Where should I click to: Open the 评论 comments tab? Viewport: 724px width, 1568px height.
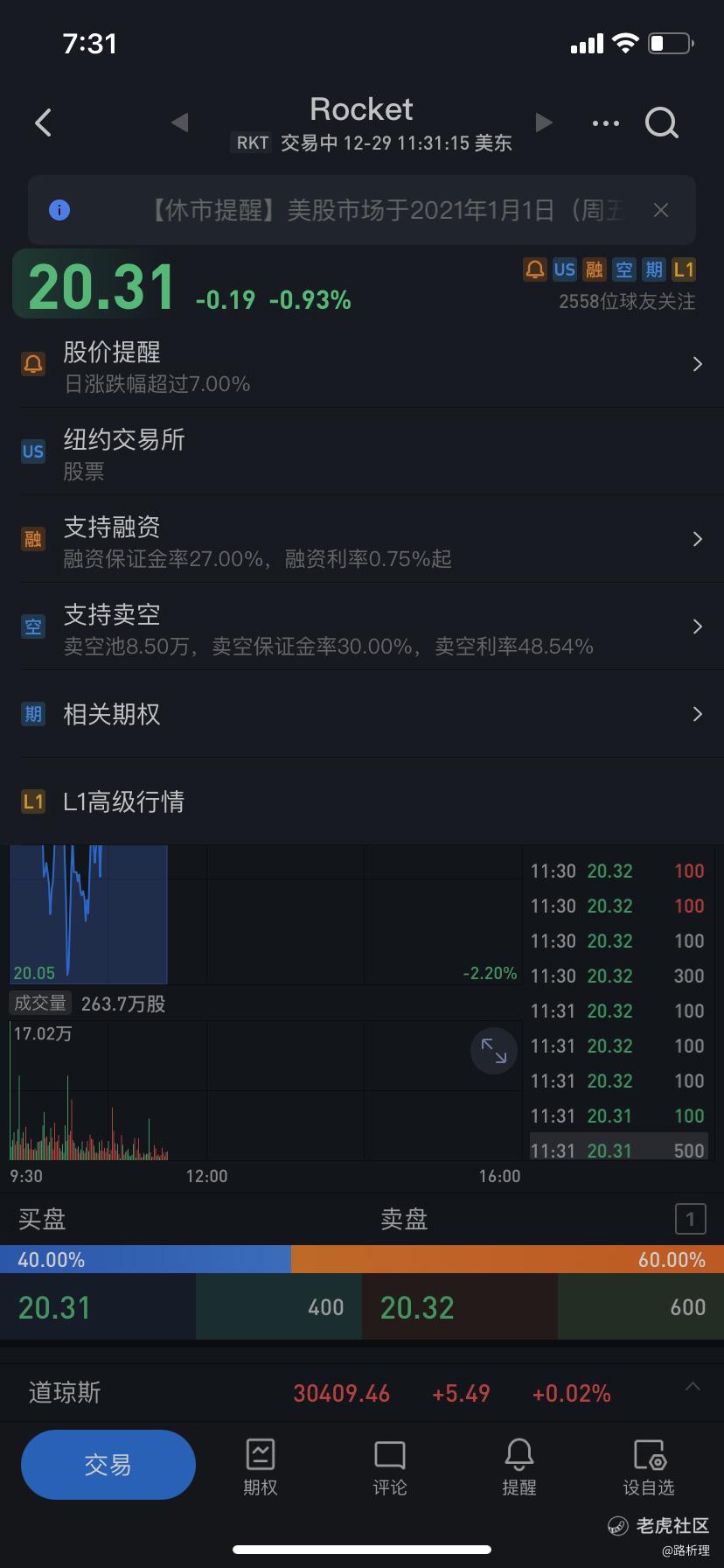tap(389, 1466)
